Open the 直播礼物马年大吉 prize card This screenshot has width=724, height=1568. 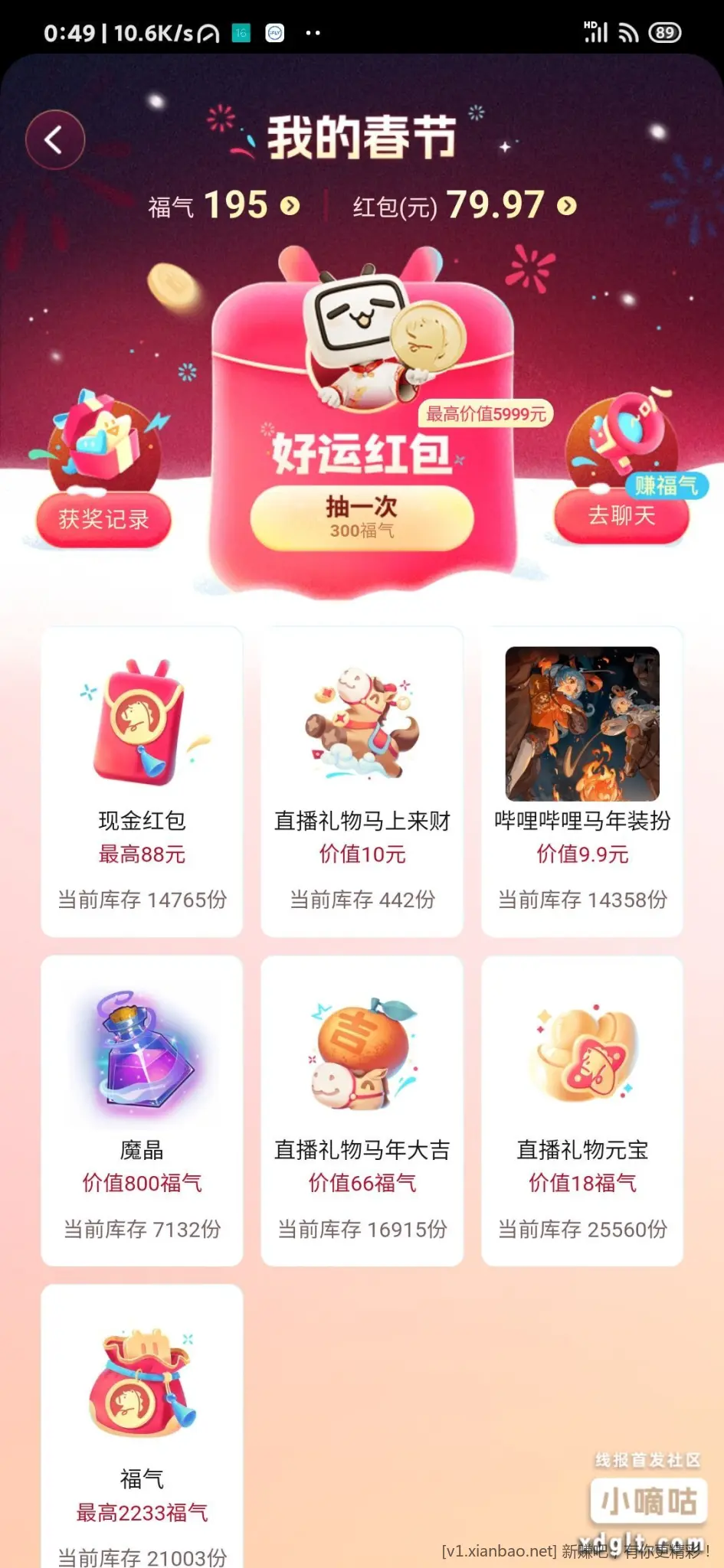(362, 1110)
